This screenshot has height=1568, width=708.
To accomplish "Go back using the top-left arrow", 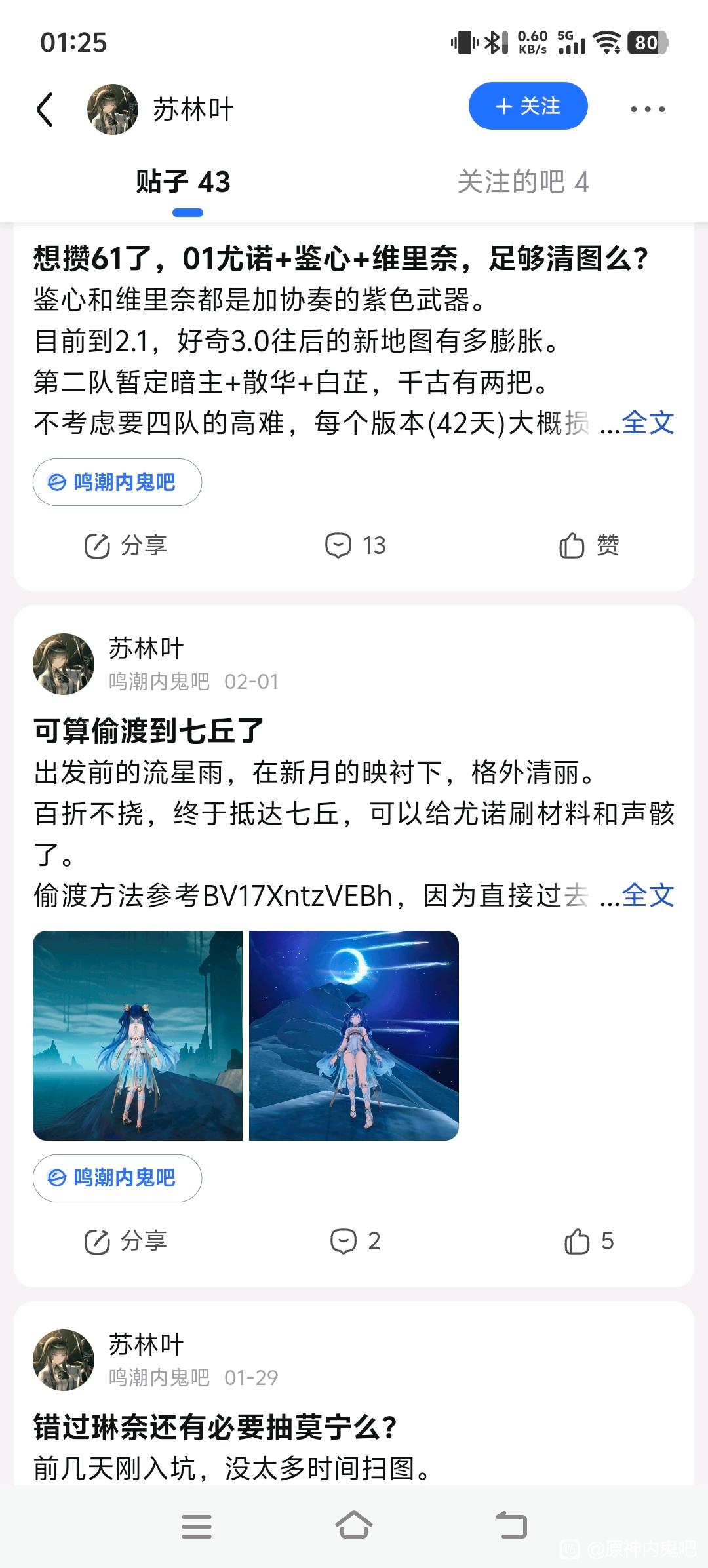I will pyautogui.click(x=45, y=109).
